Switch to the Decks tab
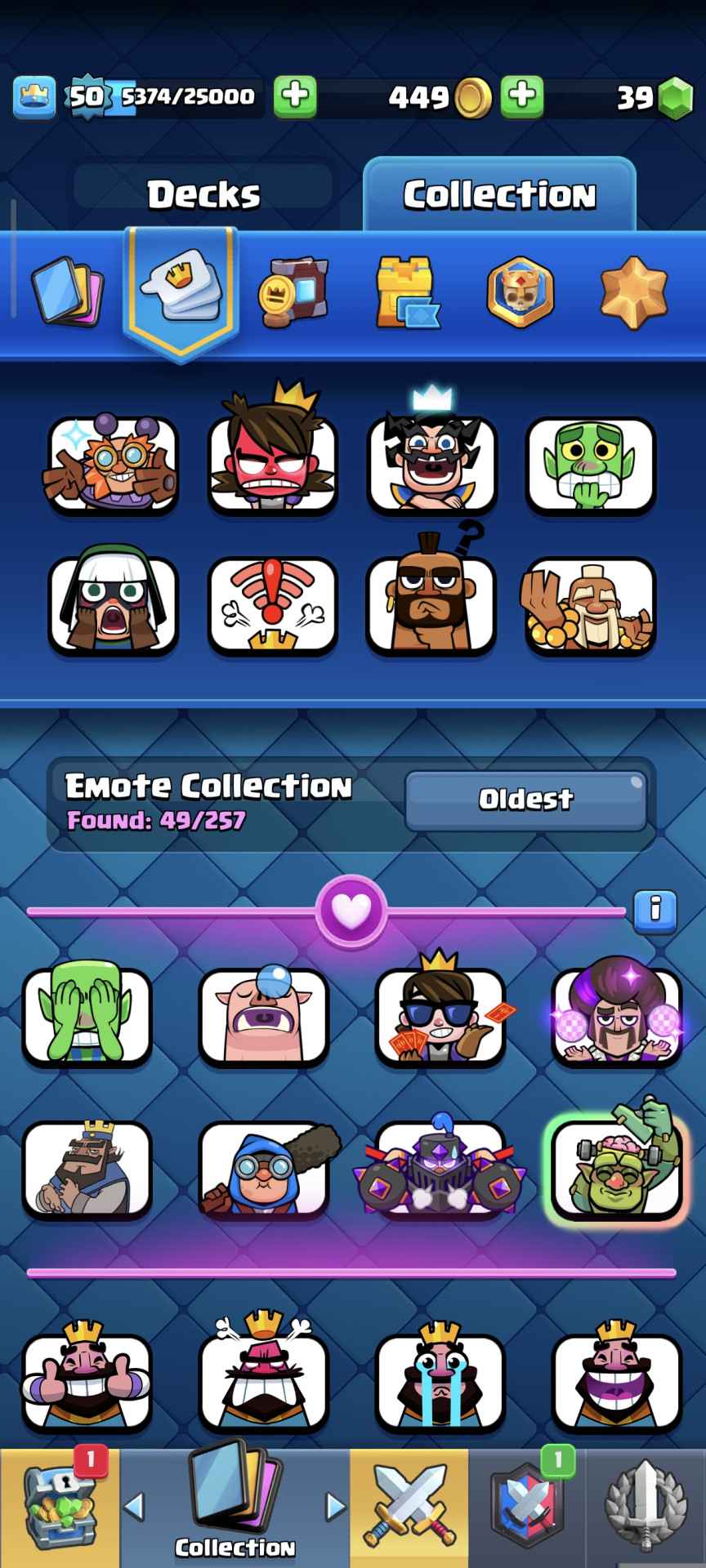Viewport: 706px width, 1568px height. tap(203, 194)
